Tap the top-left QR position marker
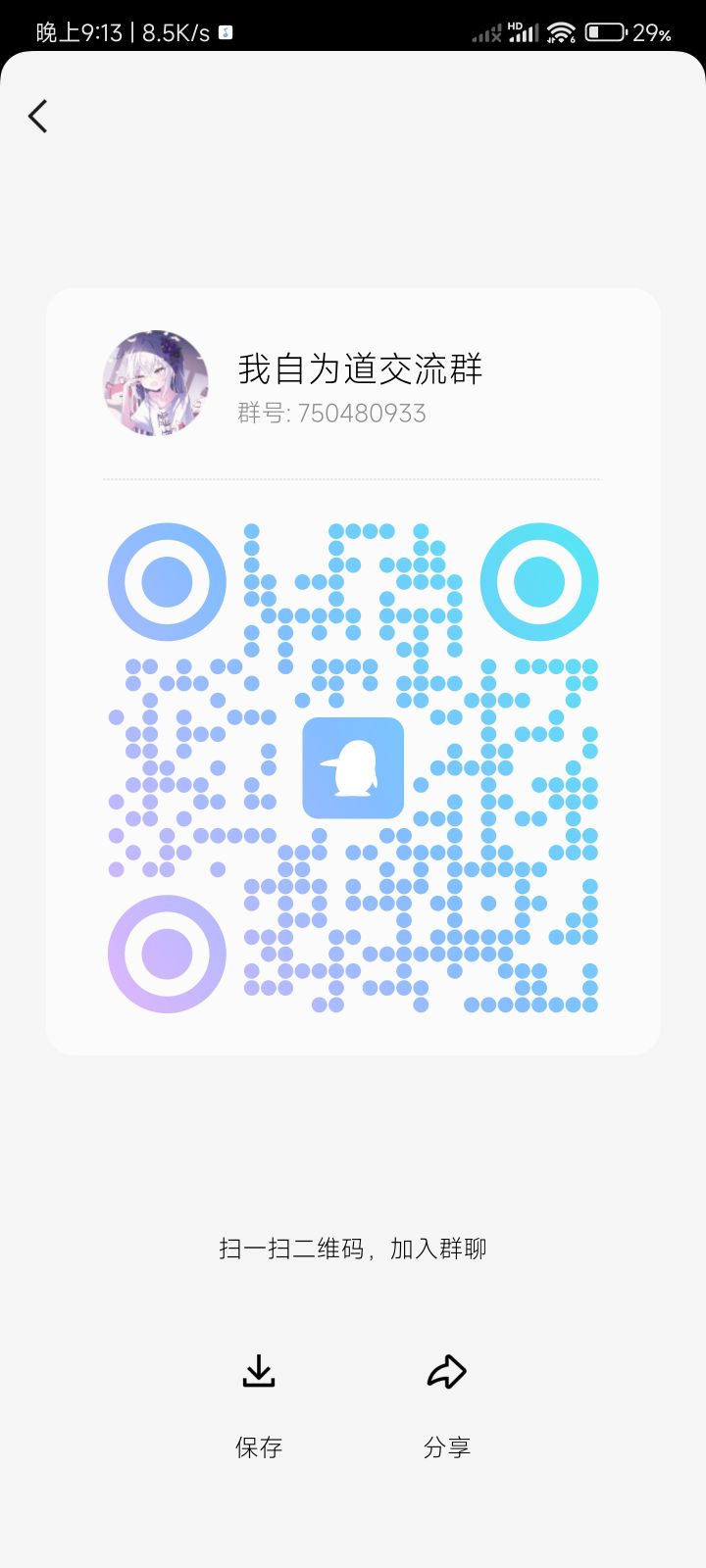706x1568 pixels. tap(166, 580)
